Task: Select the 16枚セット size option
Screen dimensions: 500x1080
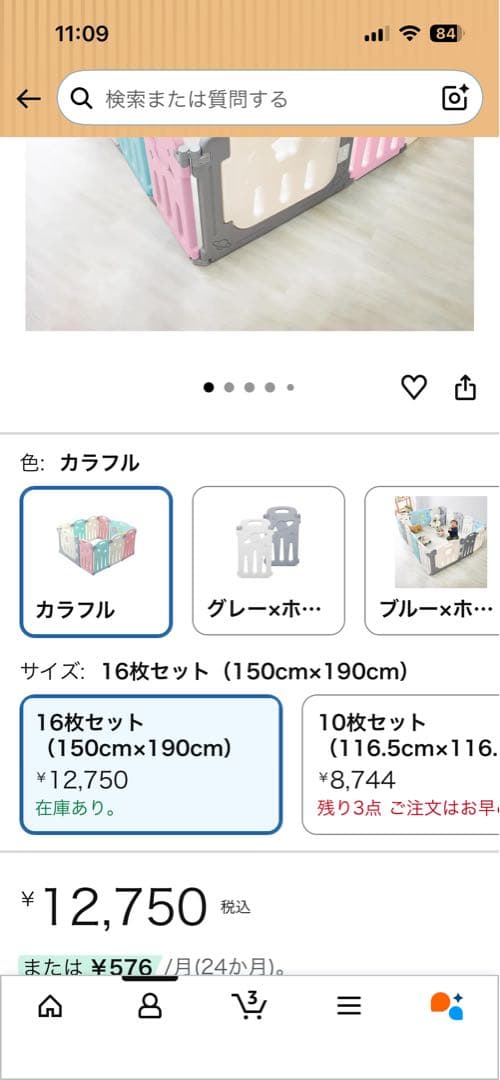Action: click(x=151, y=765)
